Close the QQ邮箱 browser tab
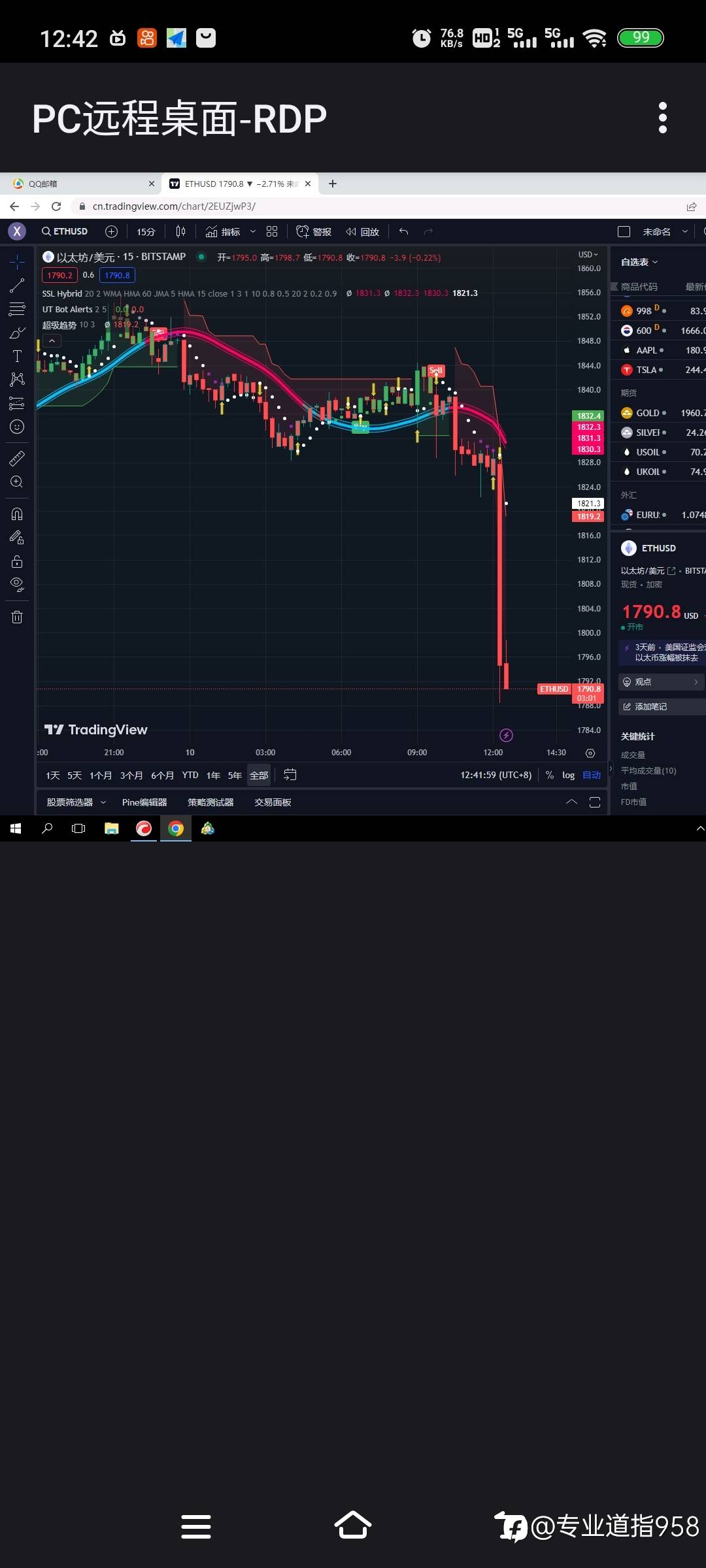 pyautogui.click(x=152, y=184)
